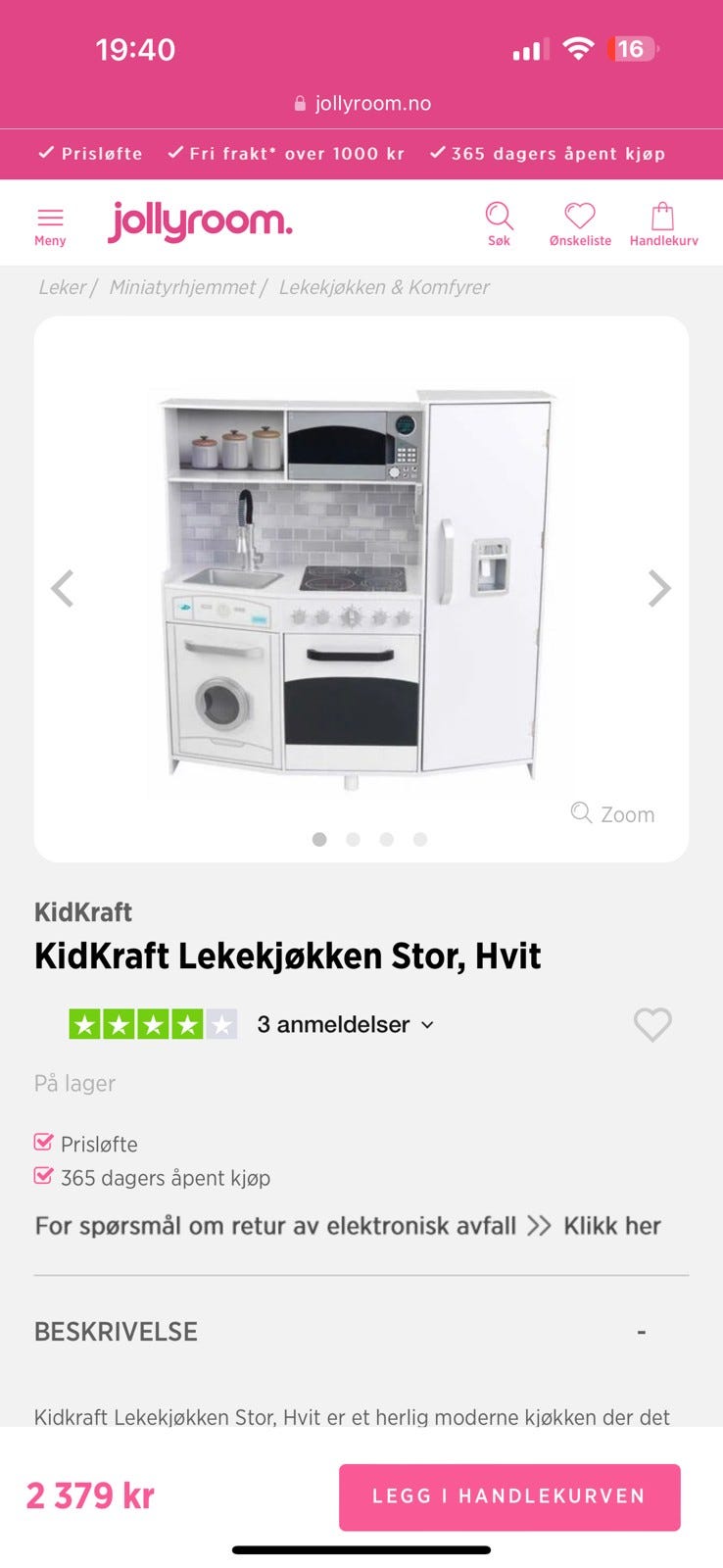This screenshot has height=1568, width=723.
Task: Zoom into the product image
Action: click(613, 814)
